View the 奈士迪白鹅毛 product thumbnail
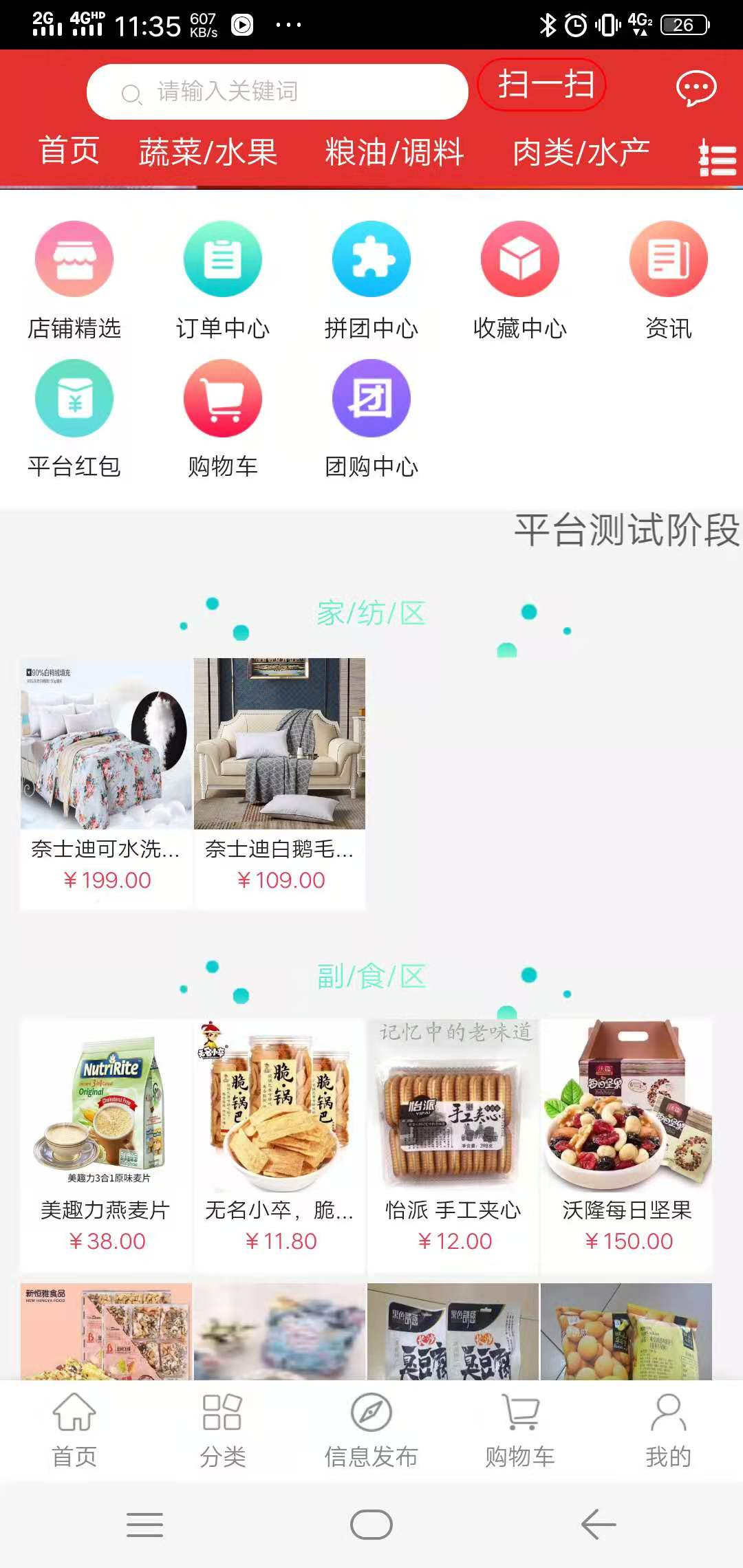The width and height of the screenshot is (743, 1568). coord(280,743)
